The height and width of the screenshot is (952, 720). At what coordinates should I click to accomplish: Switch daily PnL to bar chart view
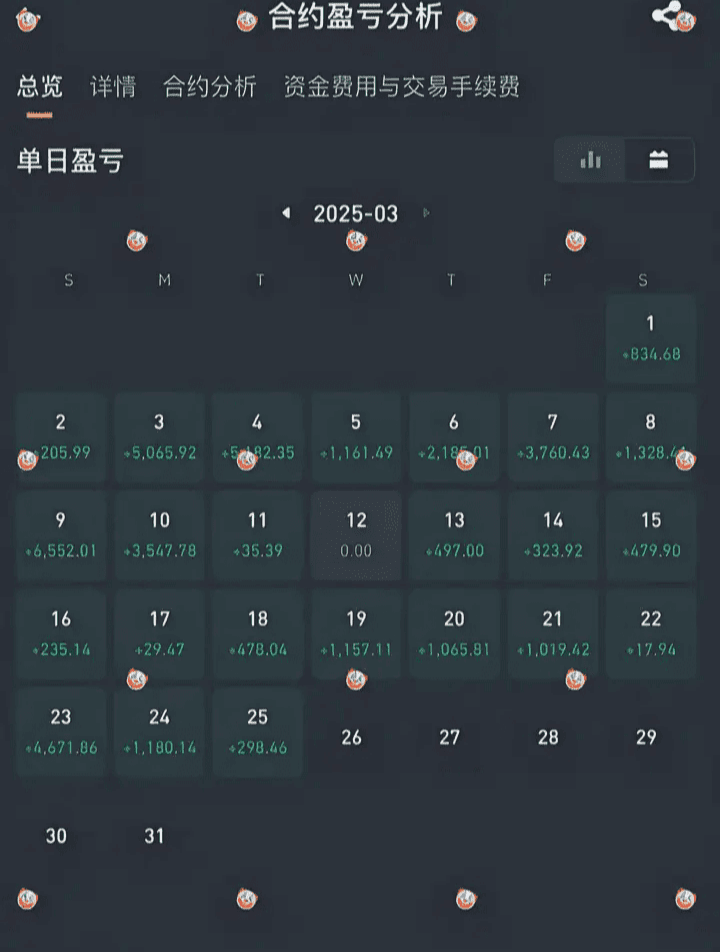(x=590, y=160)
